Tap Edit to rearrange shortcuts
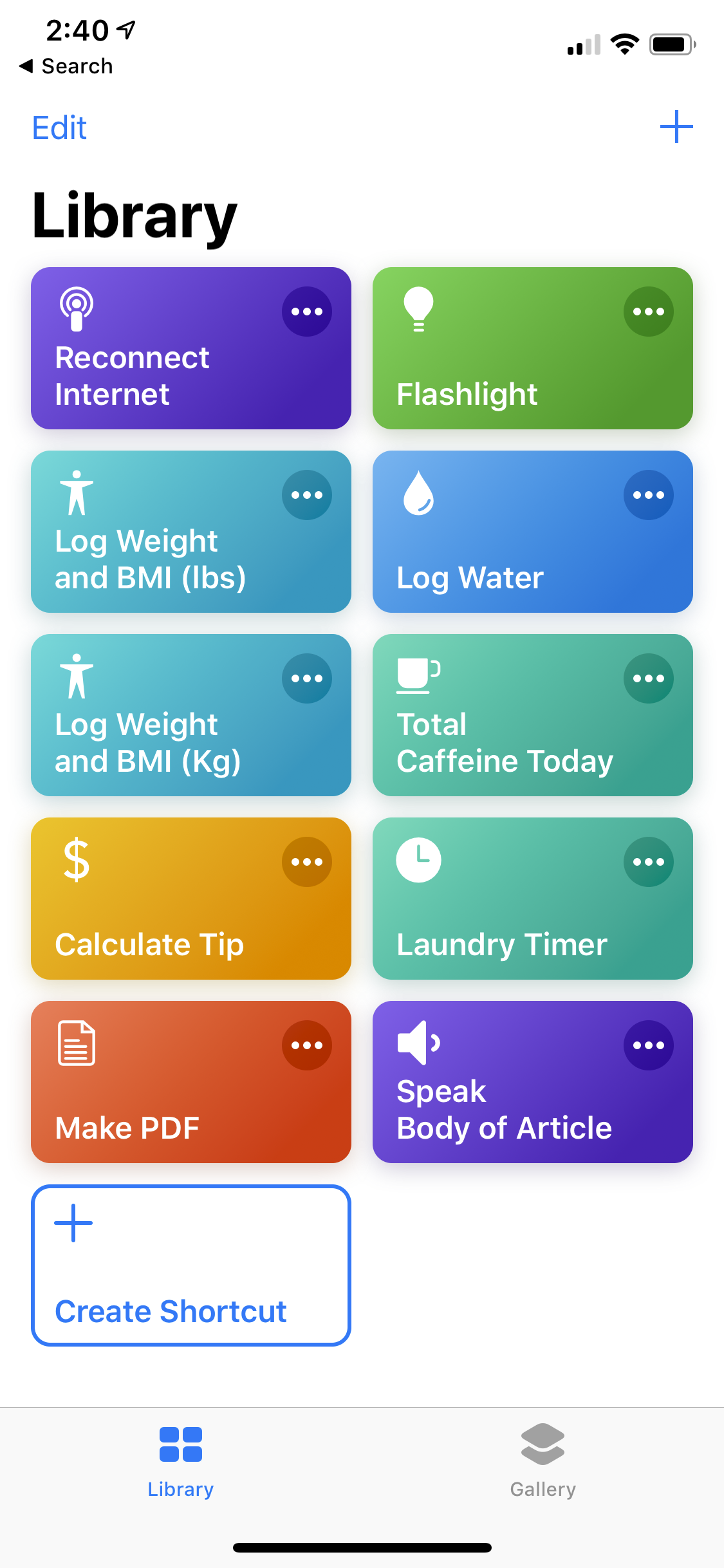 pos(59,127)
